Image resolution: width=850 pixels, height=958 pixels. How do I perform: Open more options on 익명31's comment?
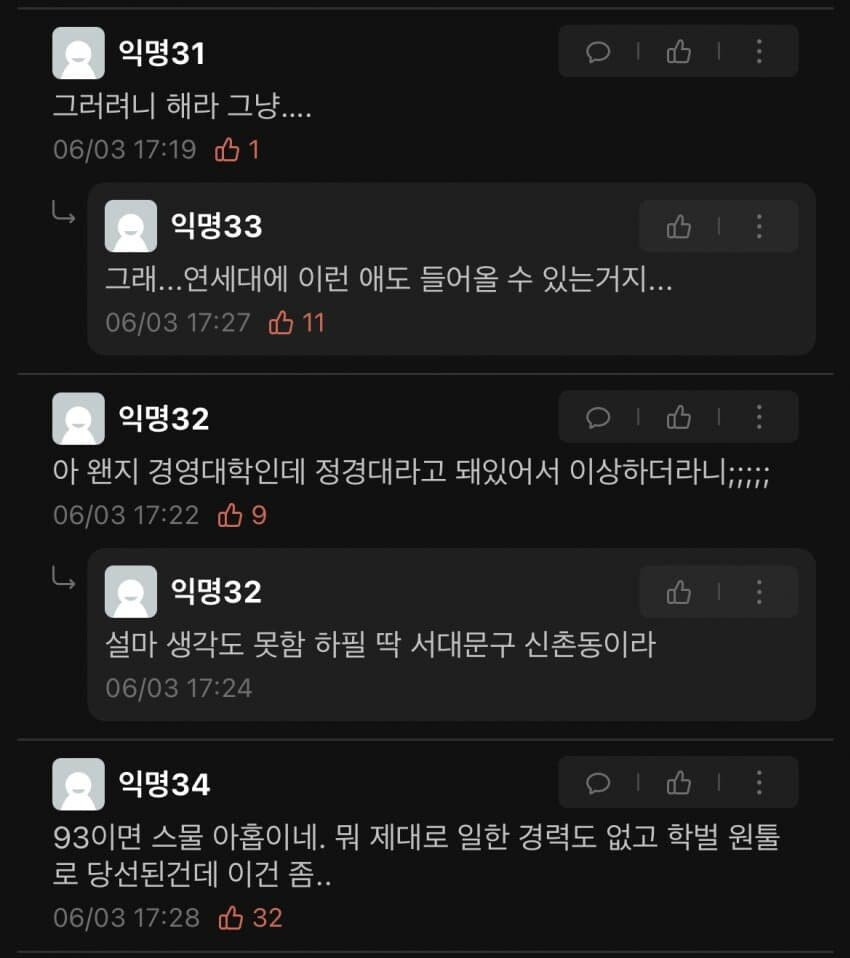(x=759, y=52)
